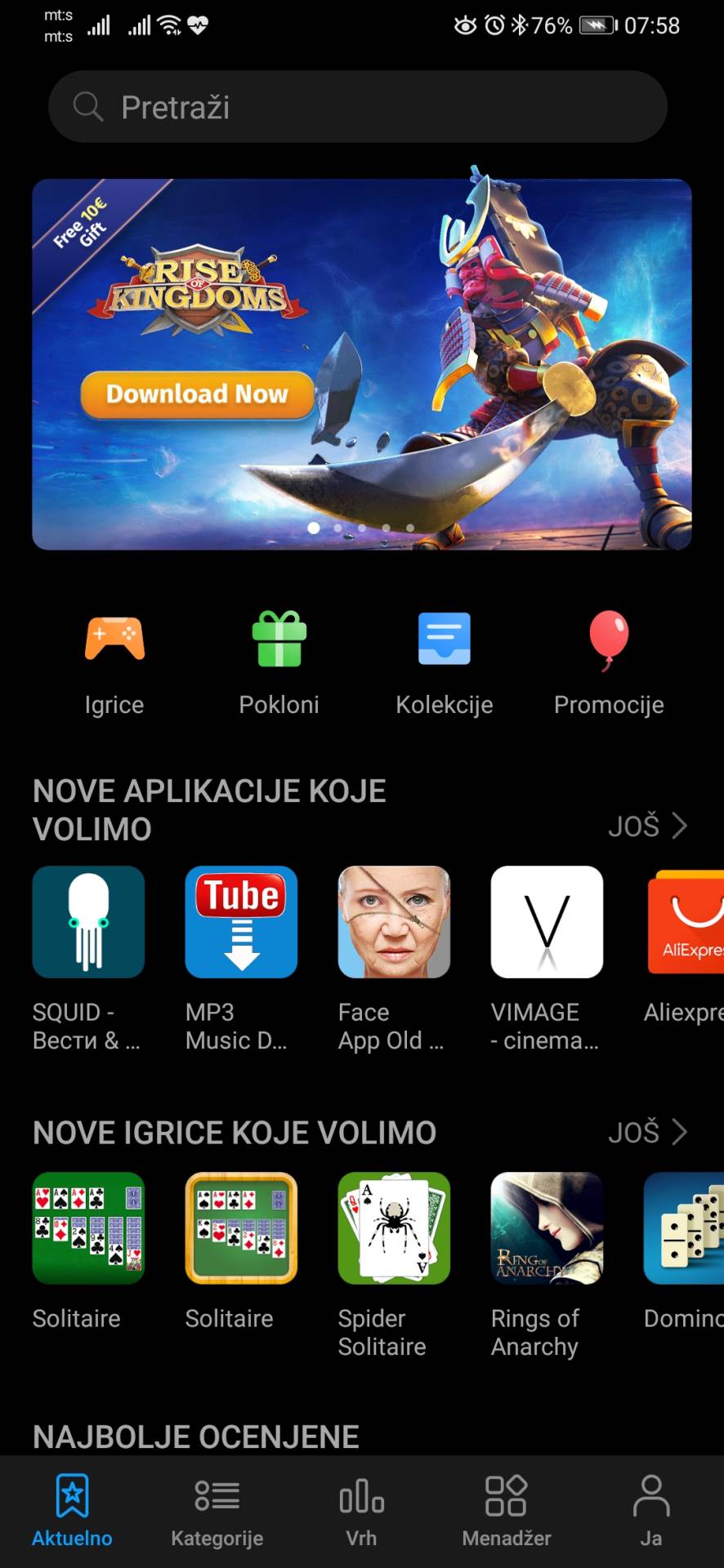Open the SQUID app
The width and height of the screenshot is (724, 1568).
tap(88, 922)
